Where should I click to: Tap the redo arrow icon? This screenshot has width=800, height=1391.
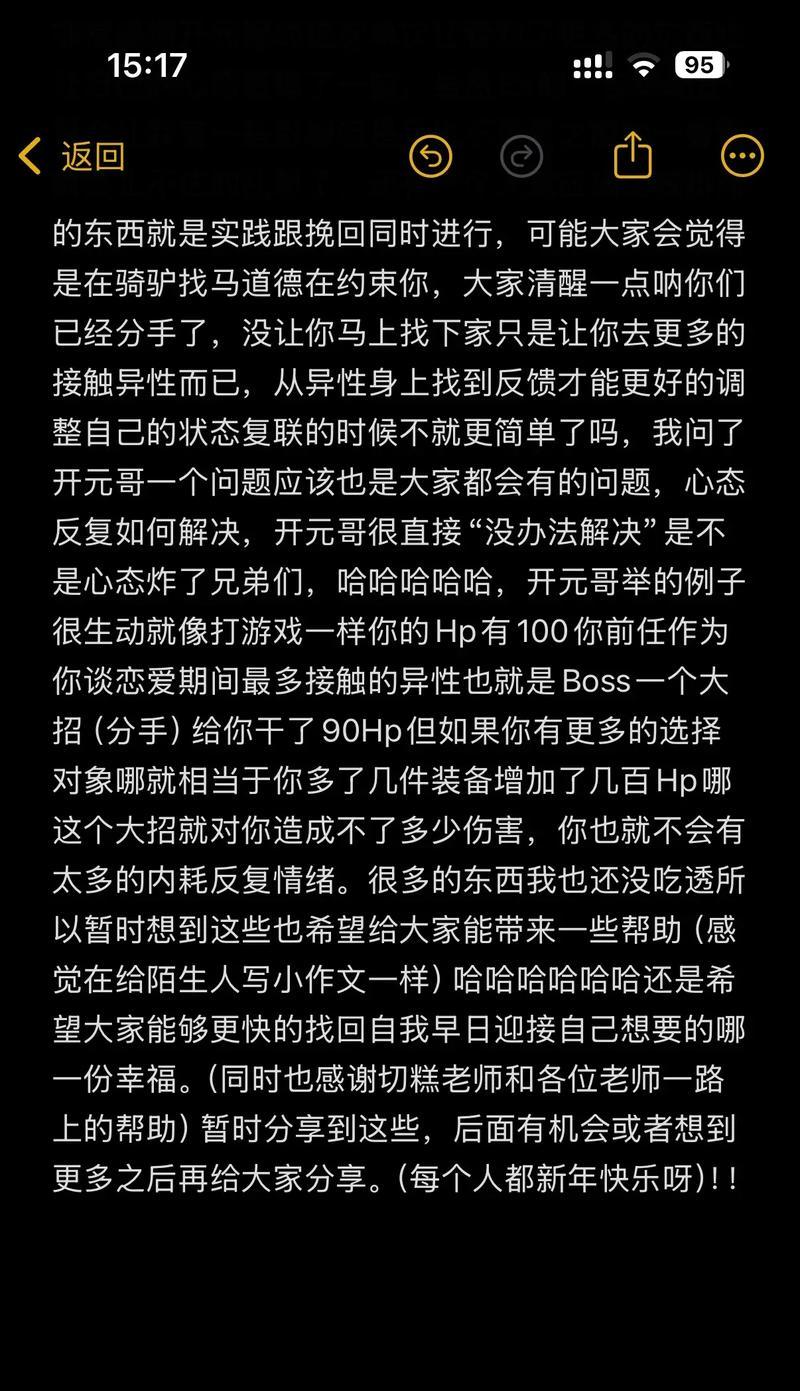click(521, 157)
